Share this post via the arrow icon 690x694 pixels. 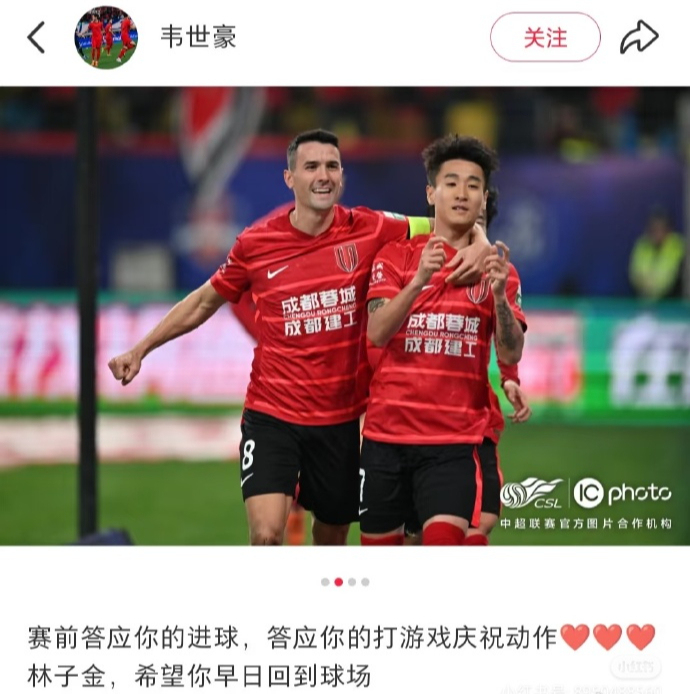(639, 38)
